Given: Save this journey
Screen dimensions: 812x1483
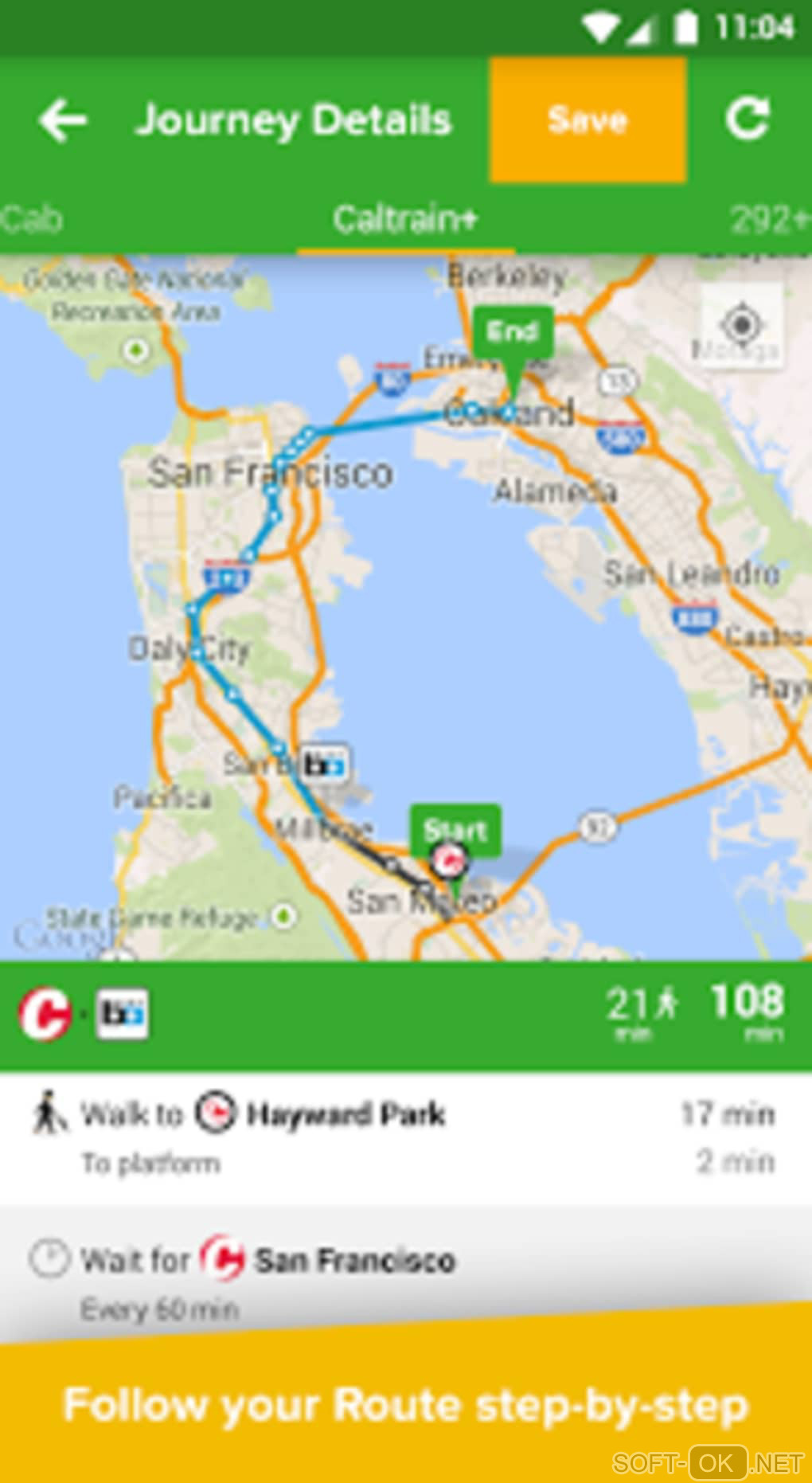Looking at the screenshot, I should click(x=588, y=120).
